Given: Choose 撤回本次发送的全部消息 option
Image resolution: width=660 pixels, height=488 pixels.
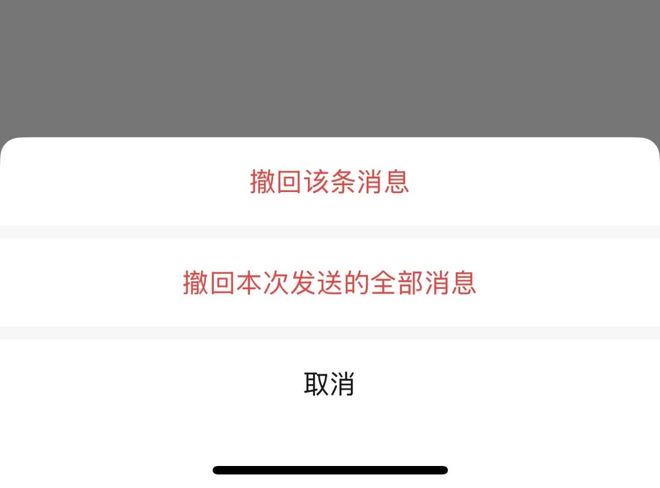Looking at the screenshot, I should point(330,283).
